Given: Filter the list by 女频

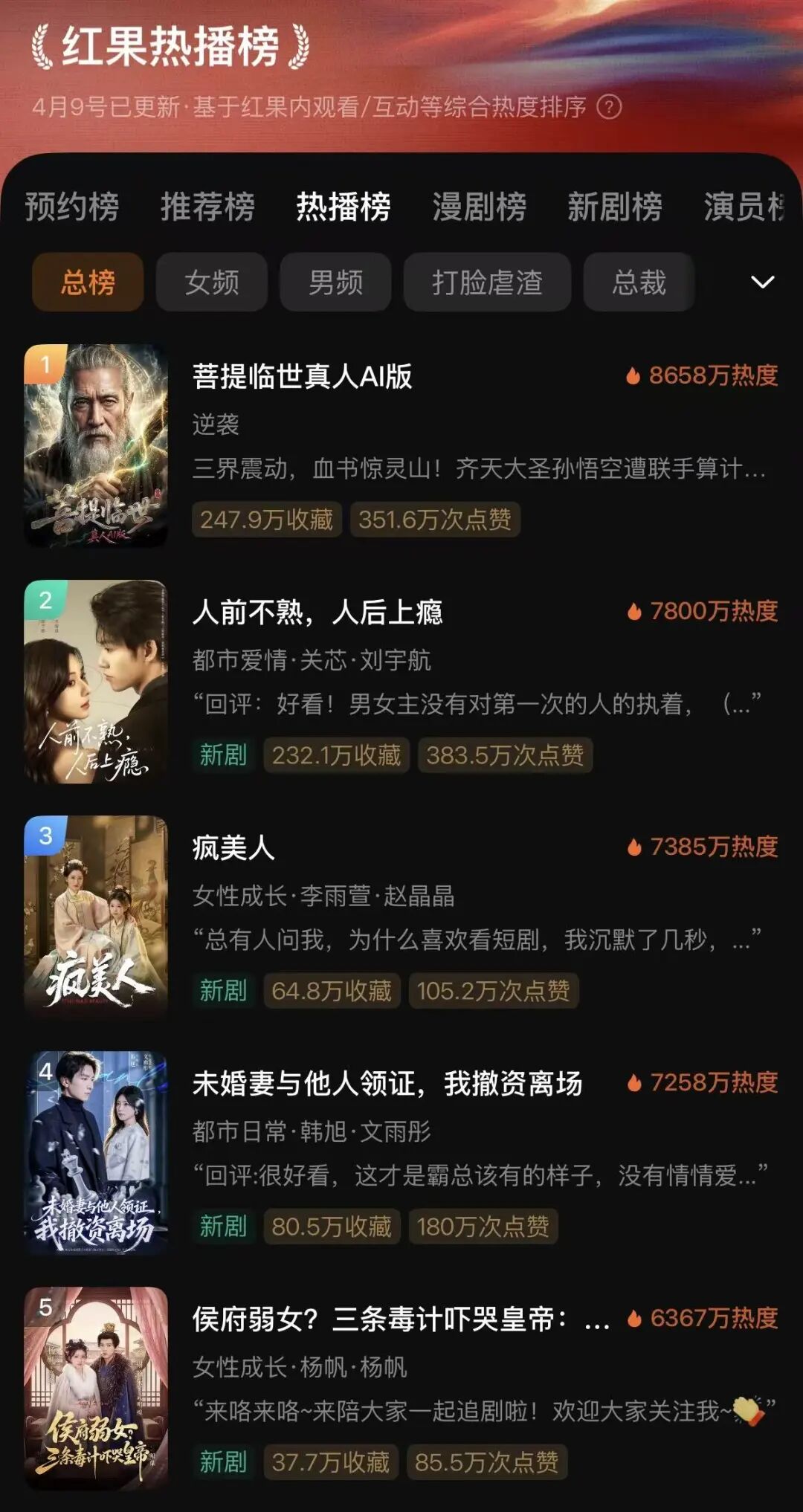Looking at the screenshot, I should pos(212,282).
